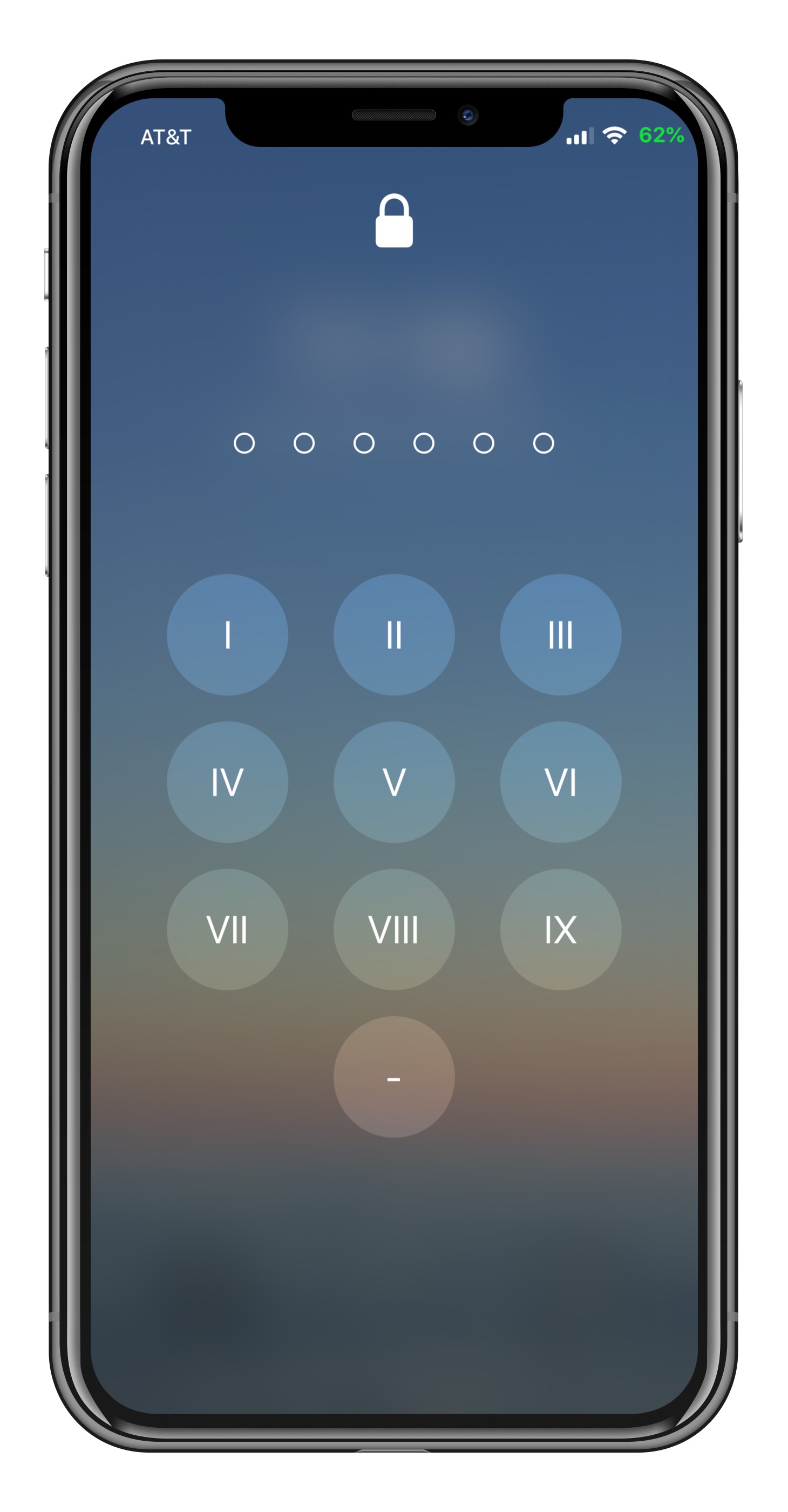Viewport: 788px width, 1512px height.
Task: Select the IV key on the keypad
Action: [x=227, y=782]
